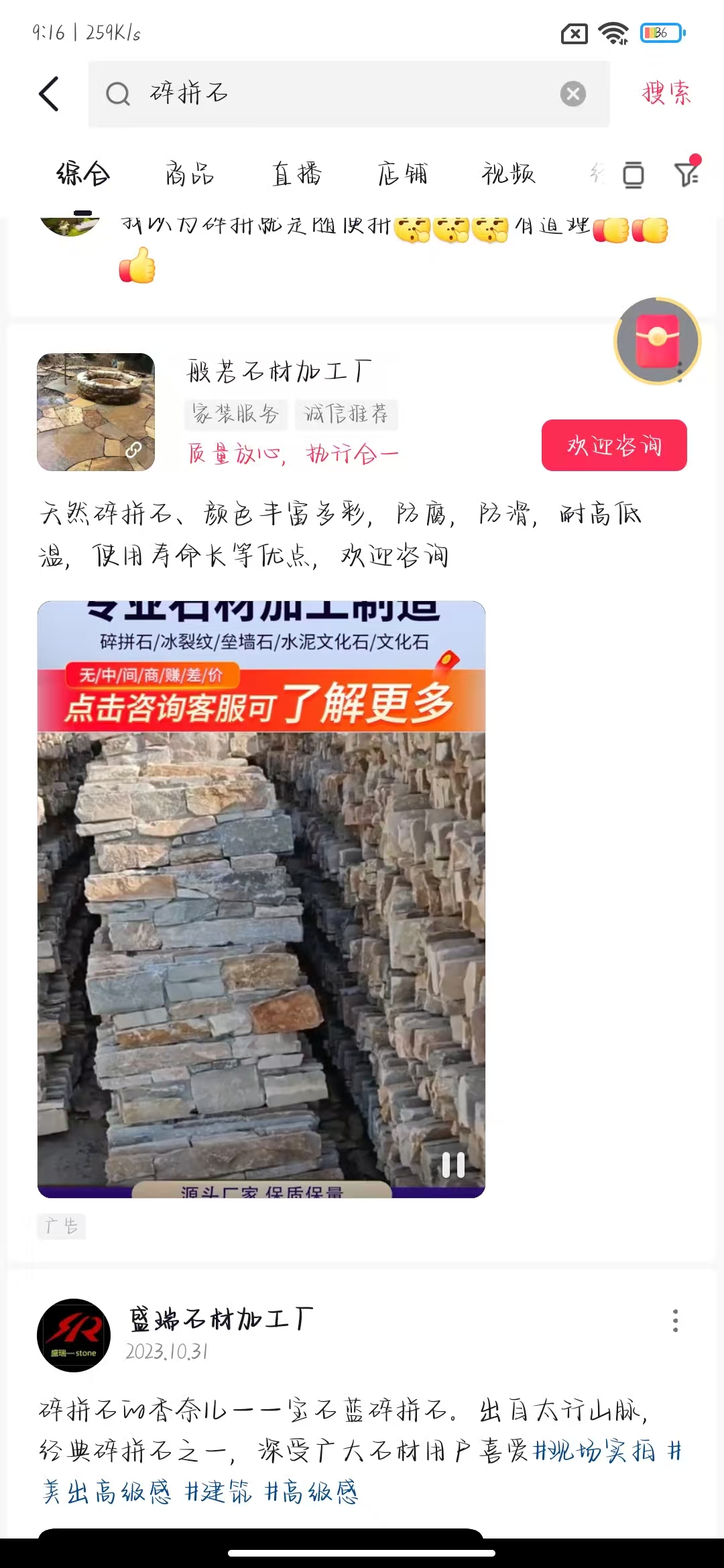This screenshot has width=724, height=1568.
Task: Open the 盛瑞石材加工厂 profile avatar
Action: click(74, 1335)
